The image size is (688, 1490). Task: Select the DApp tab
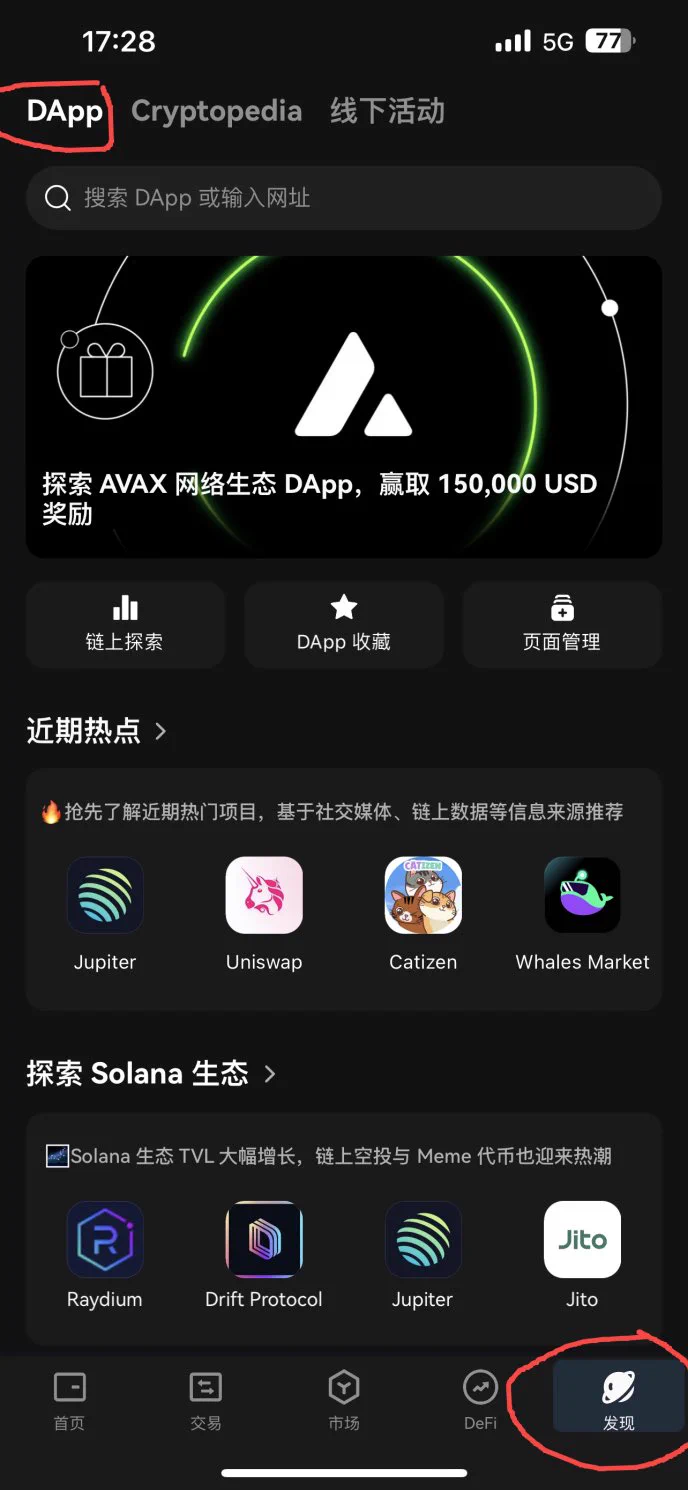64,111
